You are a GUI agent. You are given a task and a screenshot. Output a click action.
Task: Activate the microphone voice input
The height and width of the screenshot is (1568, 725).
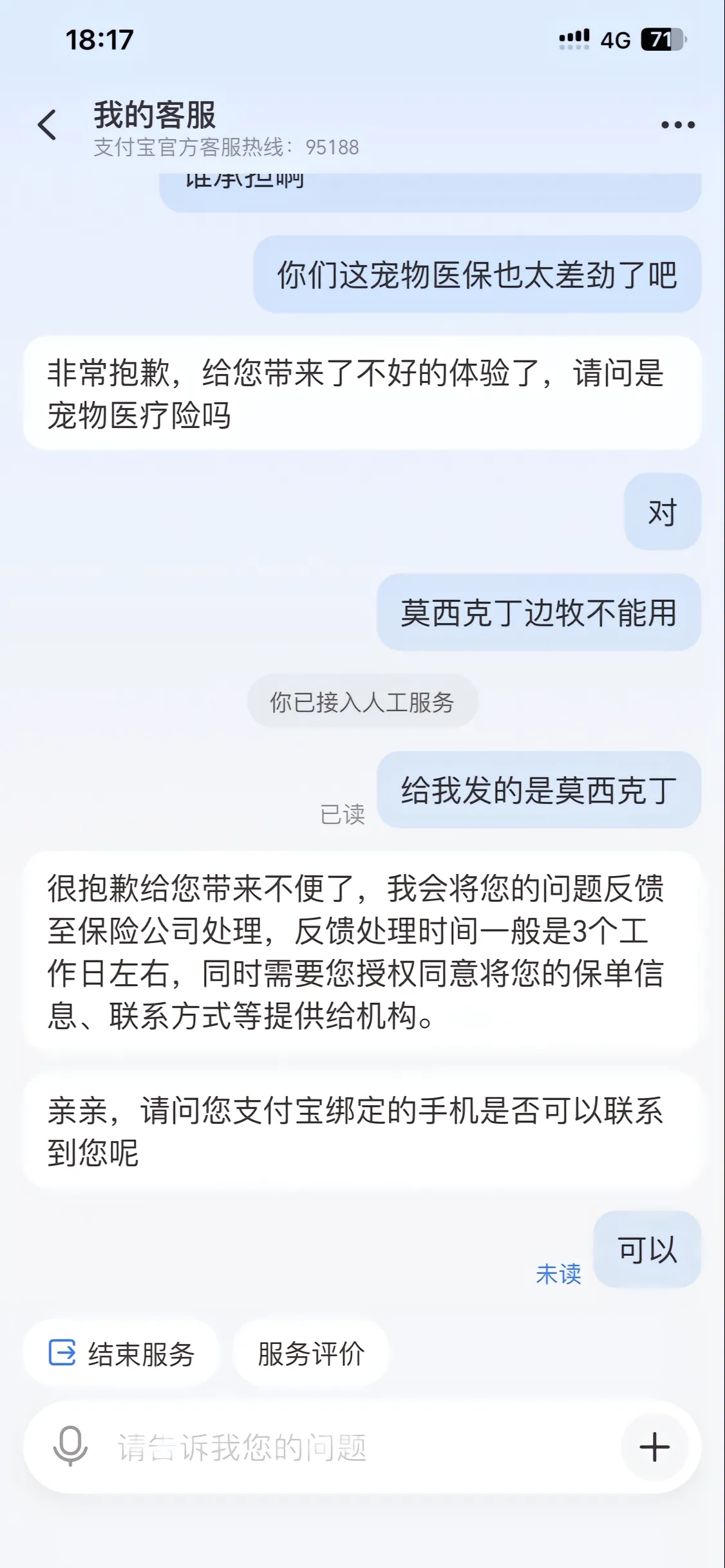(x=70, y=1446)
